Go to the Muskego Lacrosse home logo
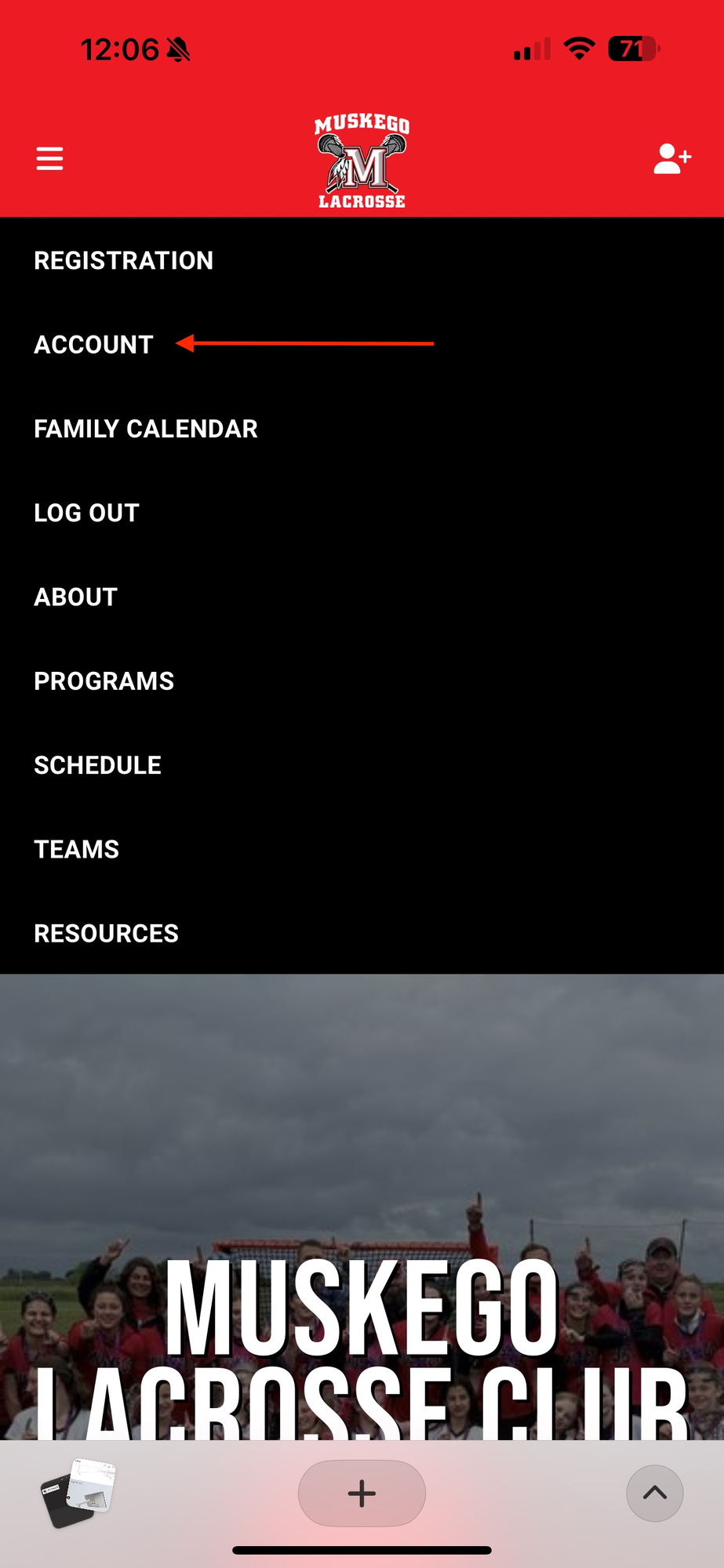This screenshot has width=724, height=1568. coord(362,161)
